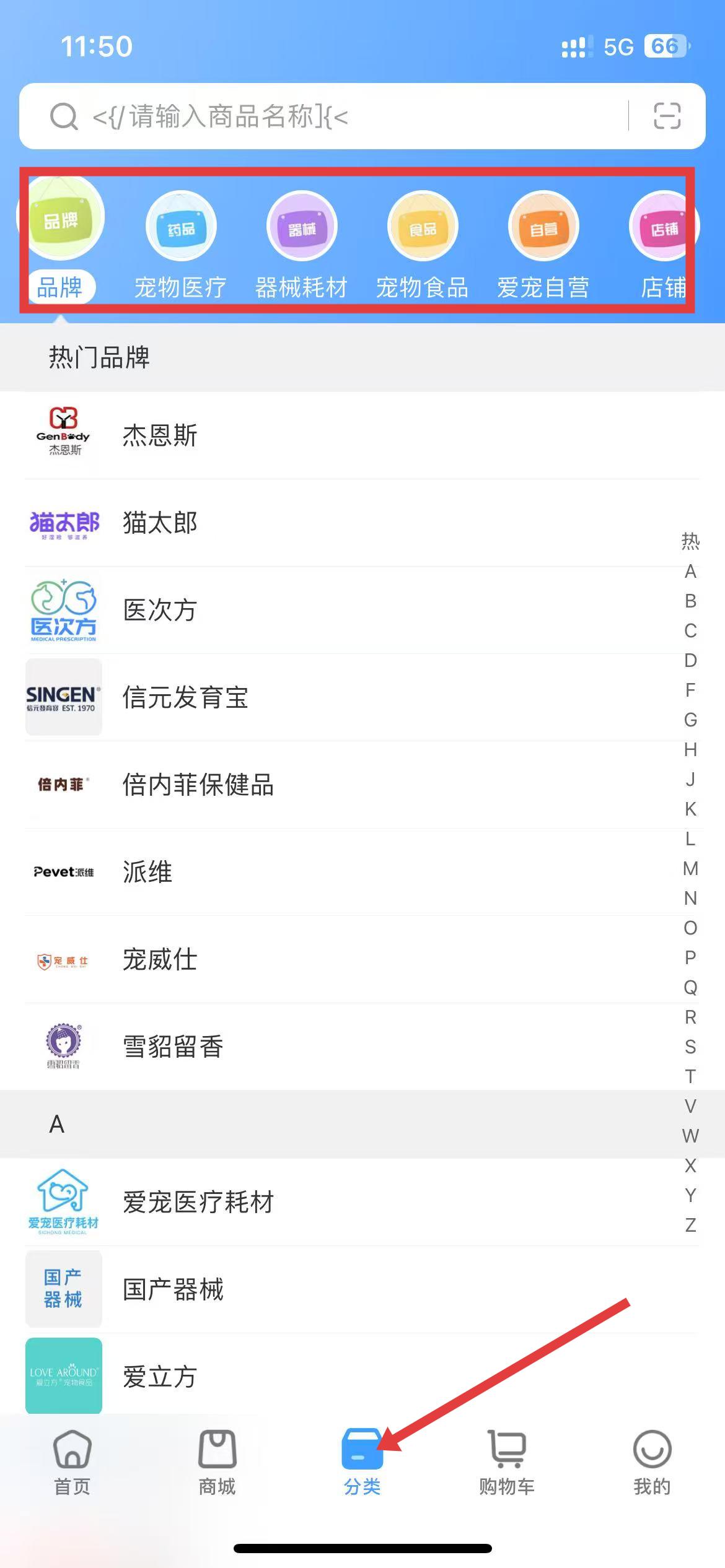Select the 器械耗材 category
The height and width of the screenshot is (1568, 725).
click(301, 246)
